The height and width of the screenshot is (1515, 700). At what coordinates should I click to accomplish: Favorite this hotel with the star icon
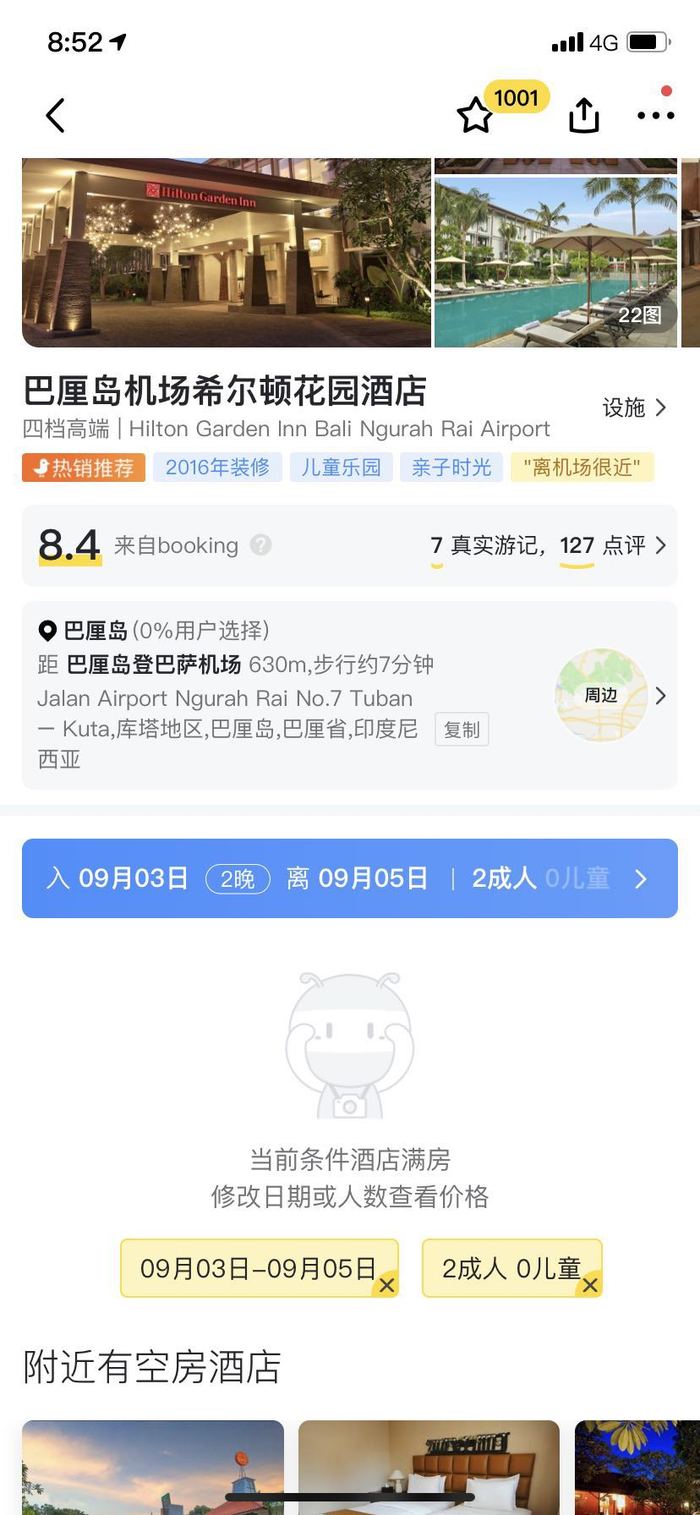(475, 116)
